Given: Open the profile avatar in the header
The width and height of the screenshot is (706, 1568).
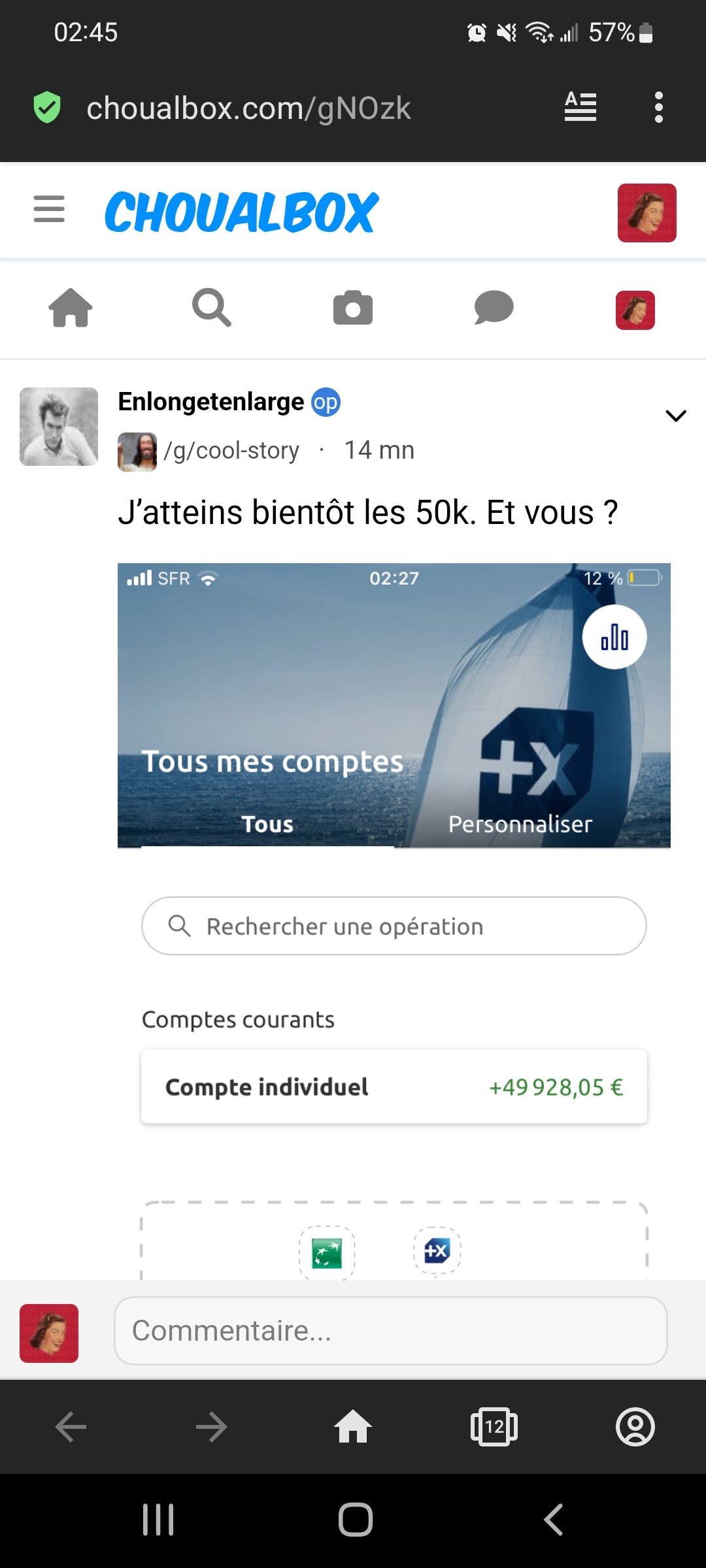Looking at the screenshot, I should pos(647,213).
